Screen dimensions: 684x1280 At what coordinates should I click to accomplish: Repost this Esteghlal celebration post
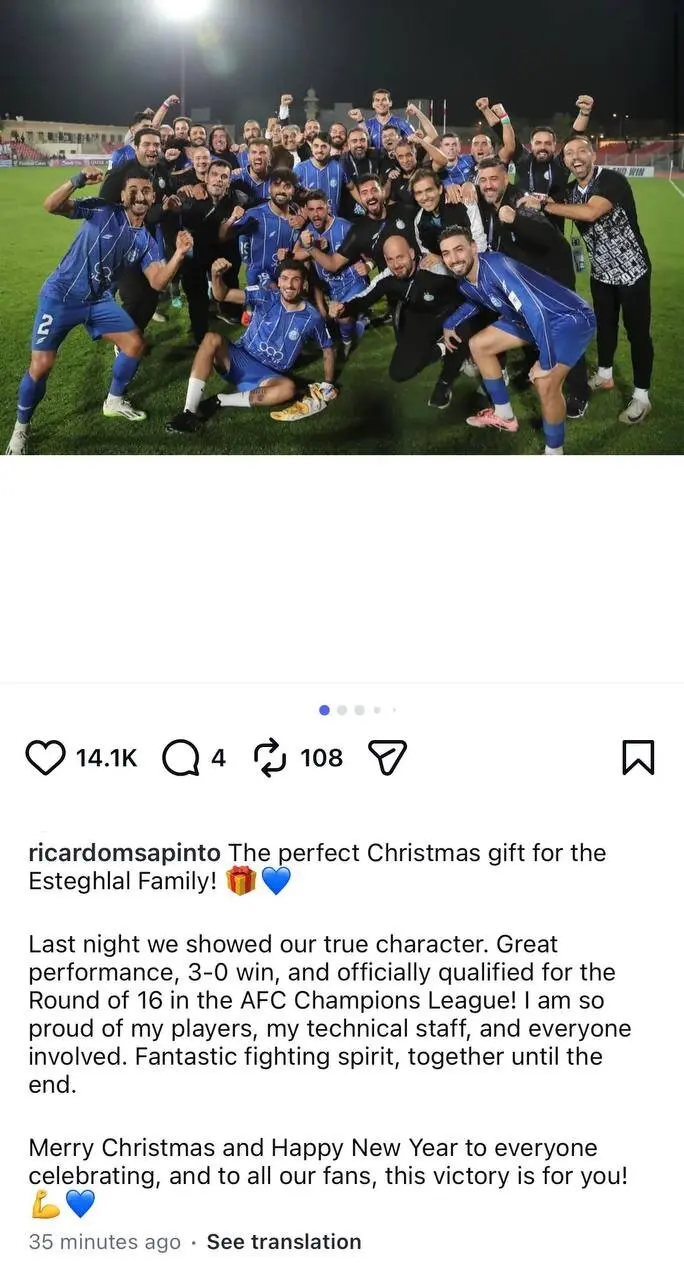point(270,758)
